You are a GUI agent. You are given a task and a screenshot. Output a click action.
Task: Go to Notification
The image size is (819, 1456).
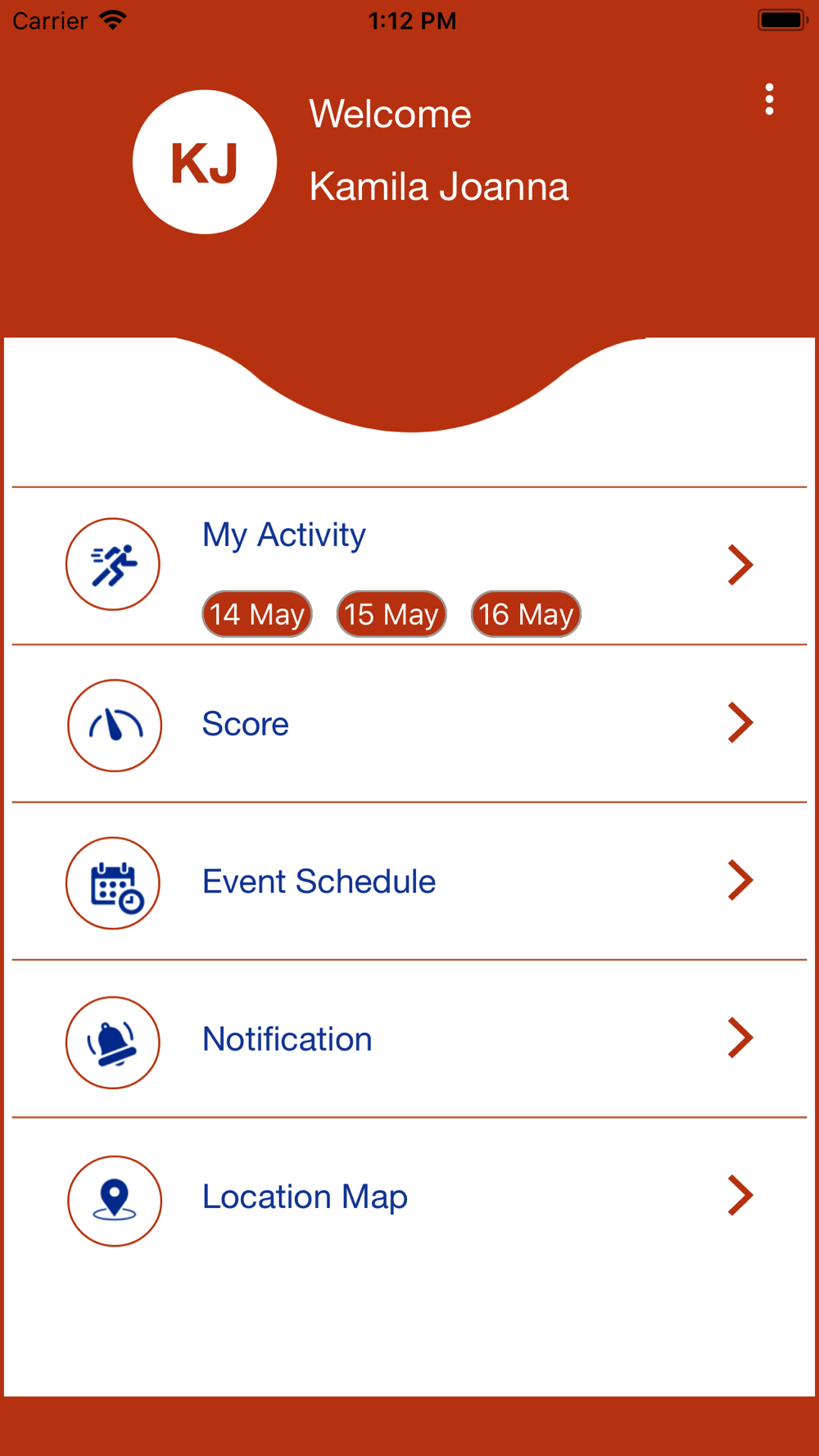(x=409, y=1040)
